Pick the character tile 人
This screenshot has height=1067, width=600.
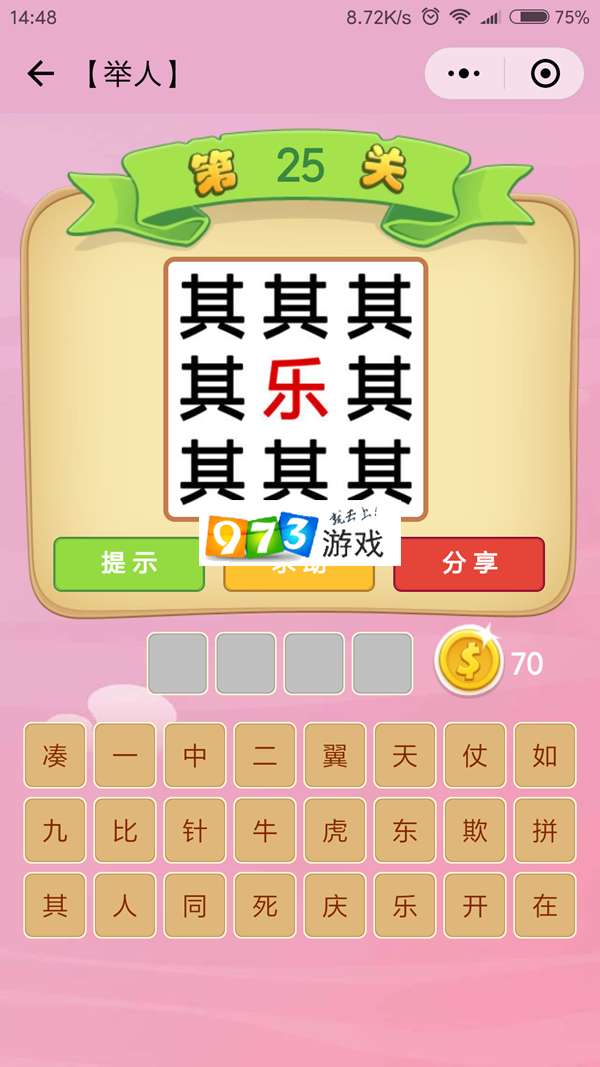point(125,906)
